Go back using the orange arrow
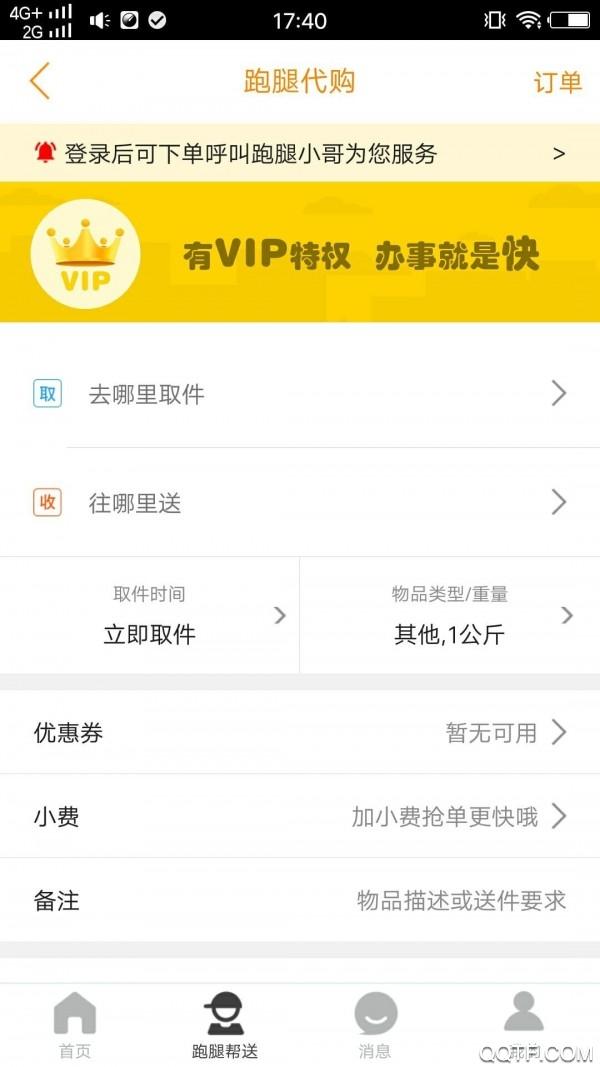This screenshot has height=1067, width=600. [40, 81]
